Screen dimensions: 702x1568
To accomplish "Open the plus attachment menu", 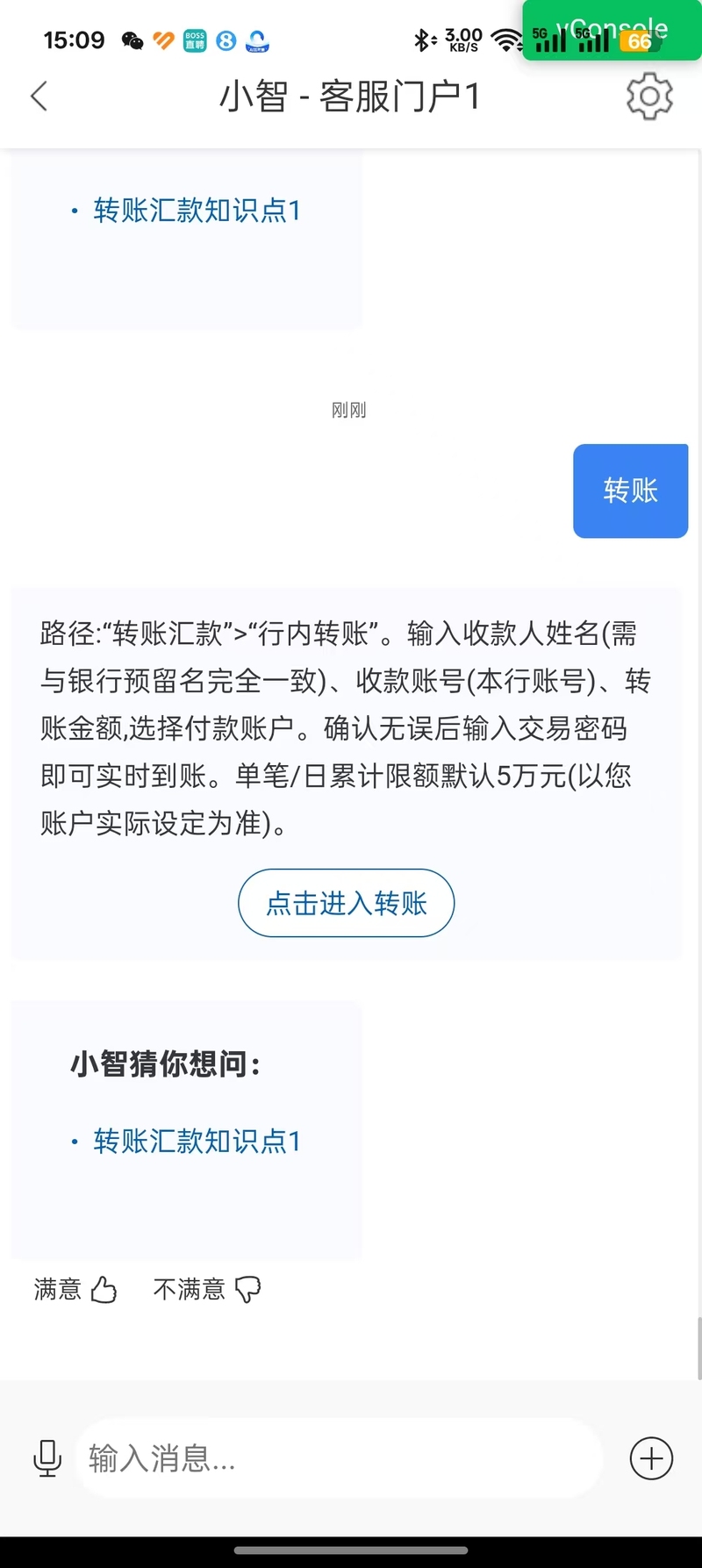I will click(x=651, y=1458).
